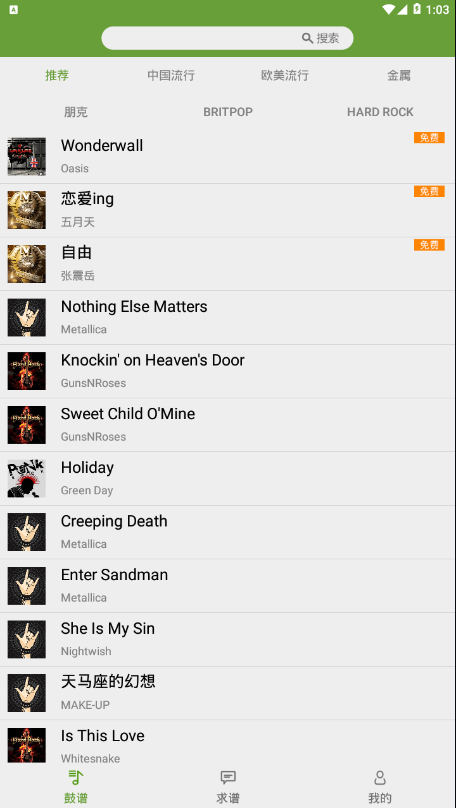Go to the 求谱 bottom tab

[x=228, y=786]
